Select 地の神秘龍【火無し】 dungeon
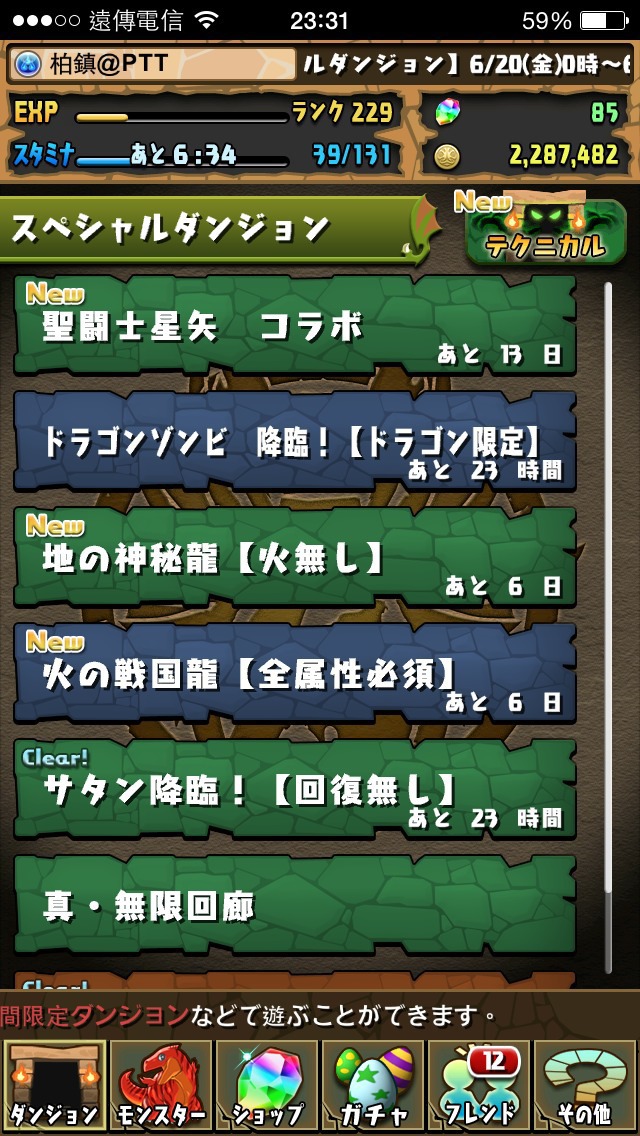This screenshot has width=640, height=1136. pyautogui.click(x=295, y=556)
